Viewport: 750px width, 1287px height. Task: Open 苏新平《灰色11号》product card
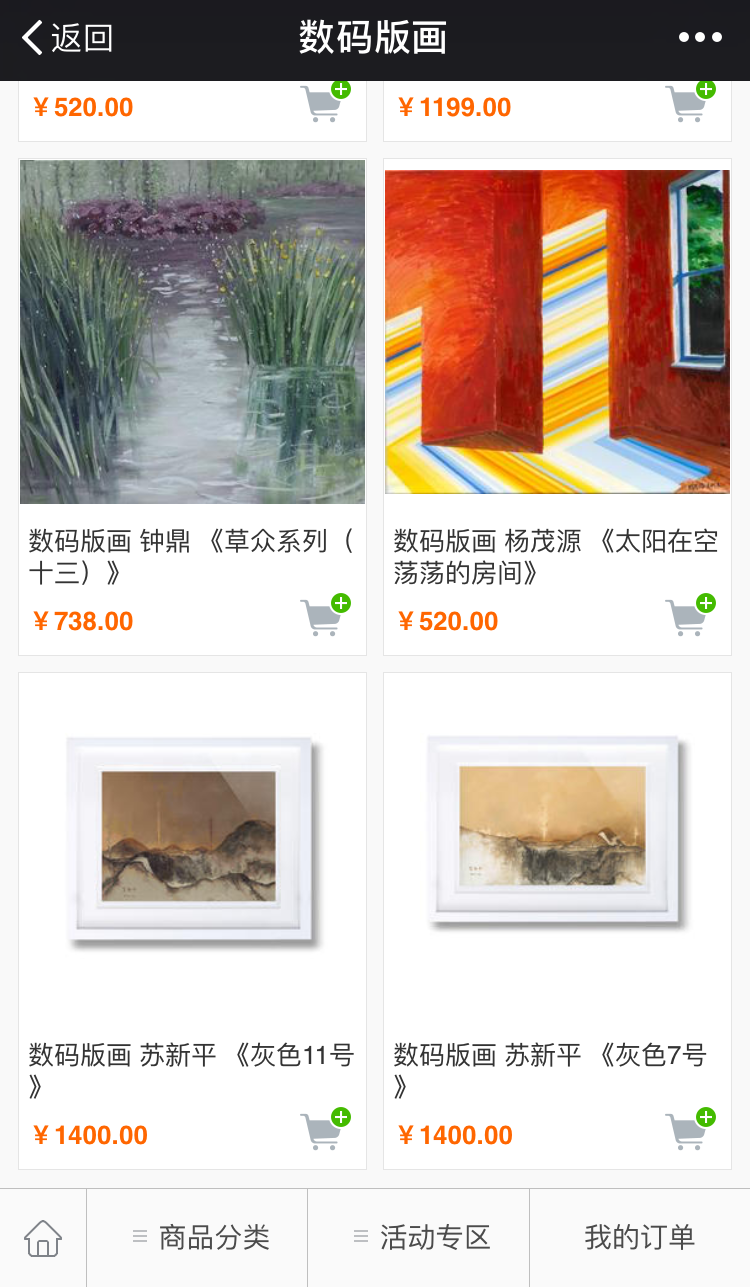click(x=192, y=921)
